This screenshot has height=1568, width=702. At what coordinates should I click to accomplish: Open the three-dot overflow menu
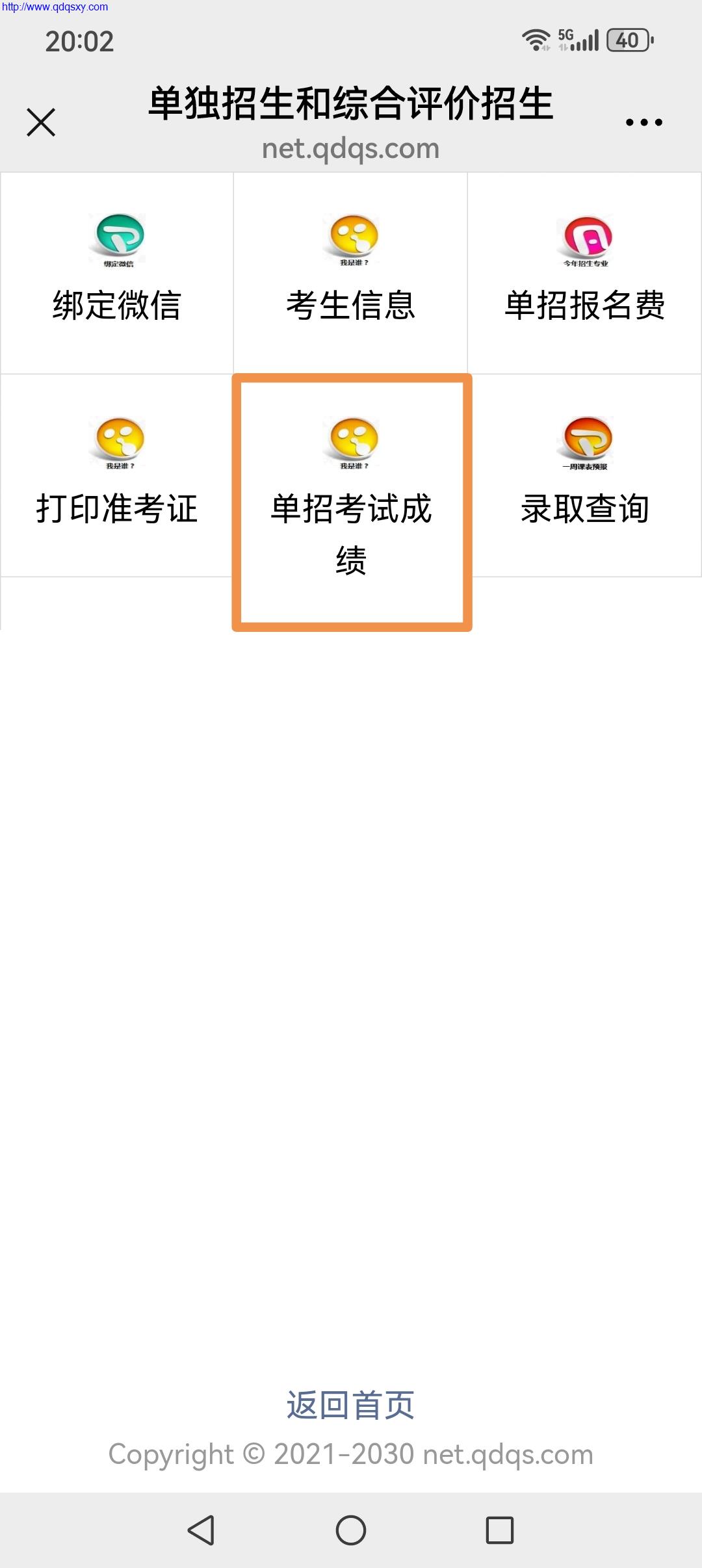pos(643,122)
